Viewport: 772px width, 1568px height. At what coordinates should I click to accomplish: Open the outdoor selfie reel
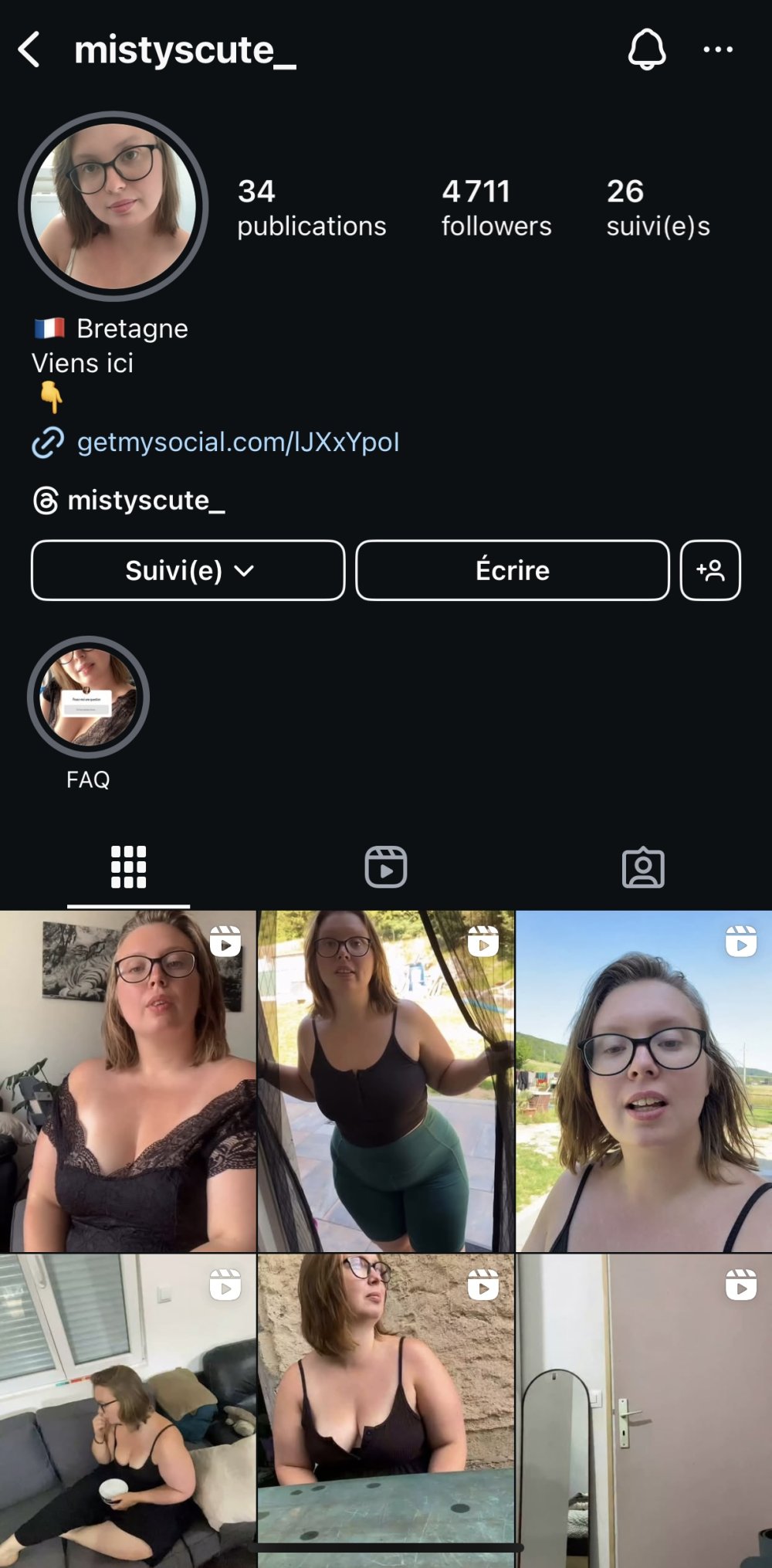point(643,1081)
